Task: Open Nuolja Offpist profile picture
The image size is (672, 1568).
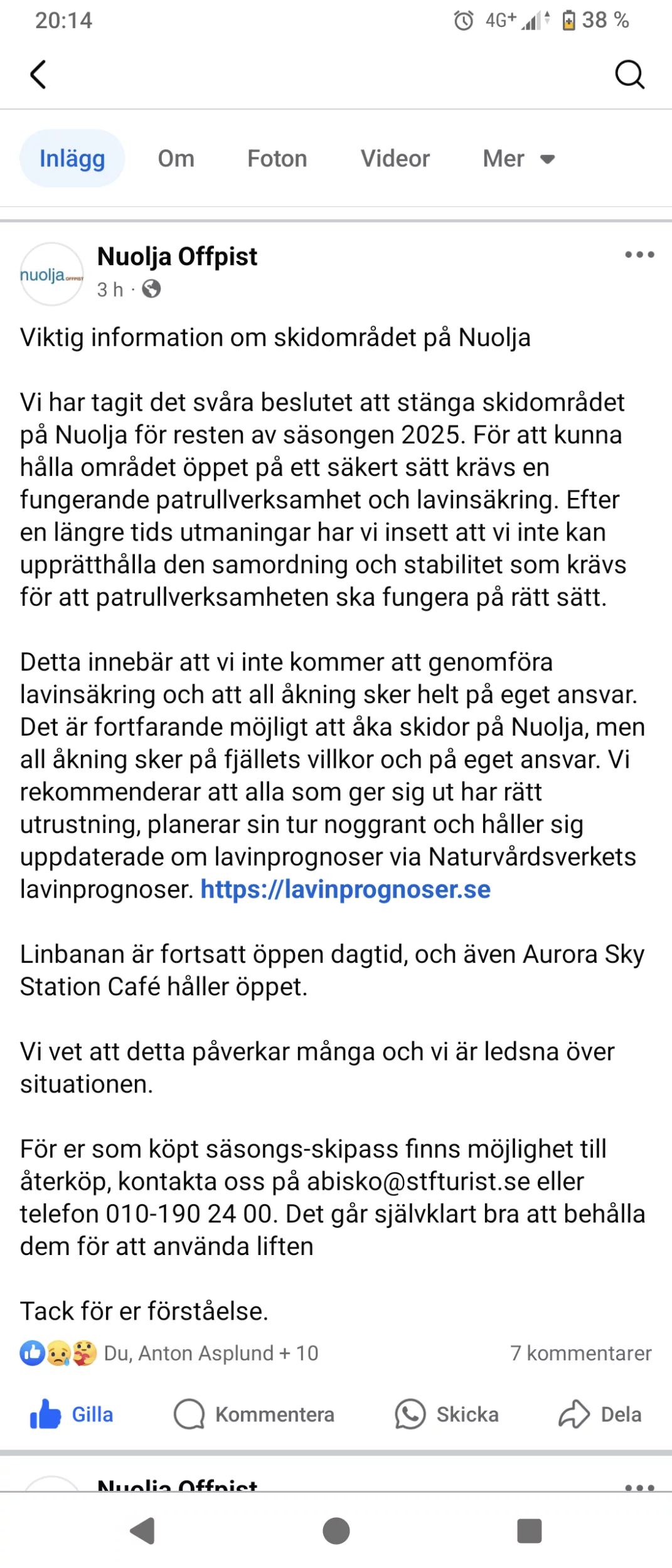Action: click(51, 274)
